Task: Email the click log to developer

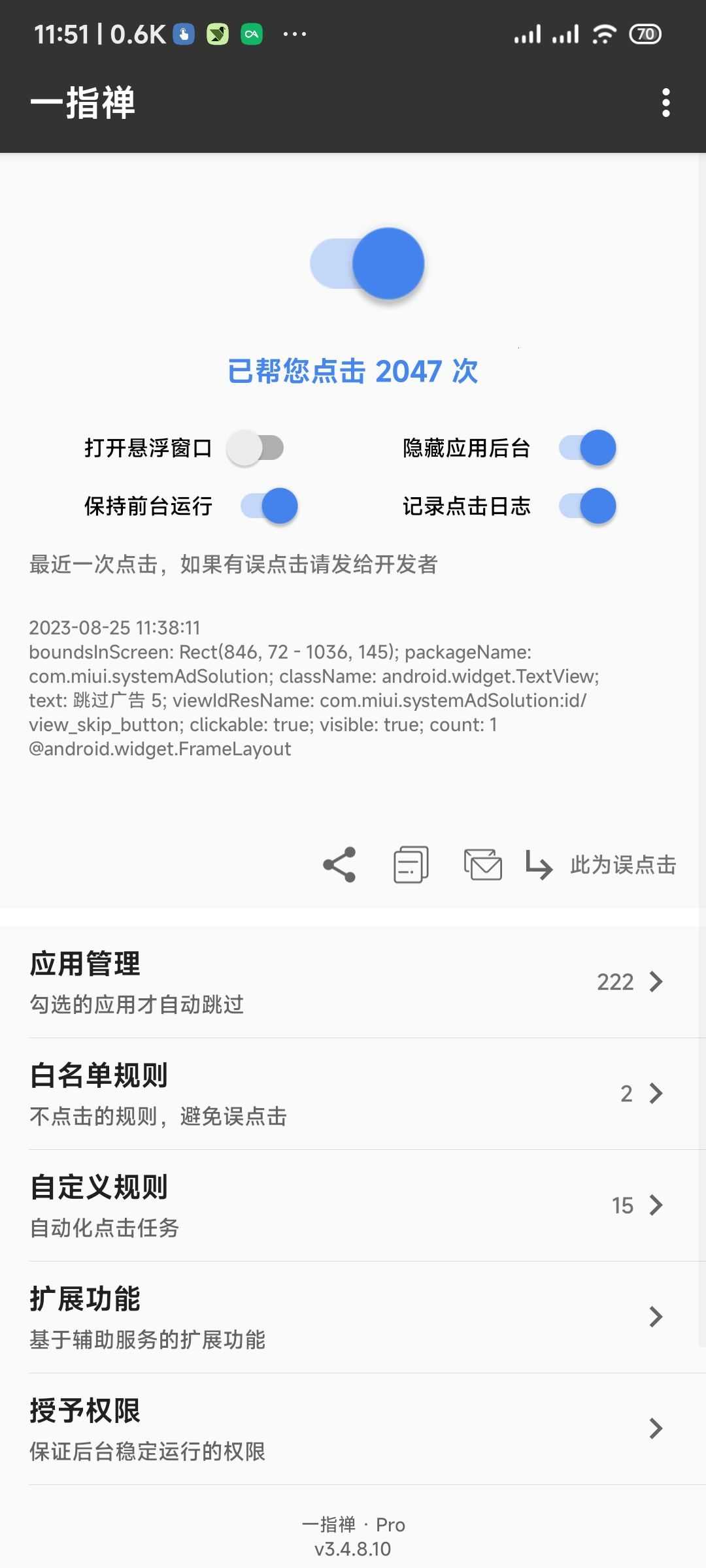Action: [482, 865]
